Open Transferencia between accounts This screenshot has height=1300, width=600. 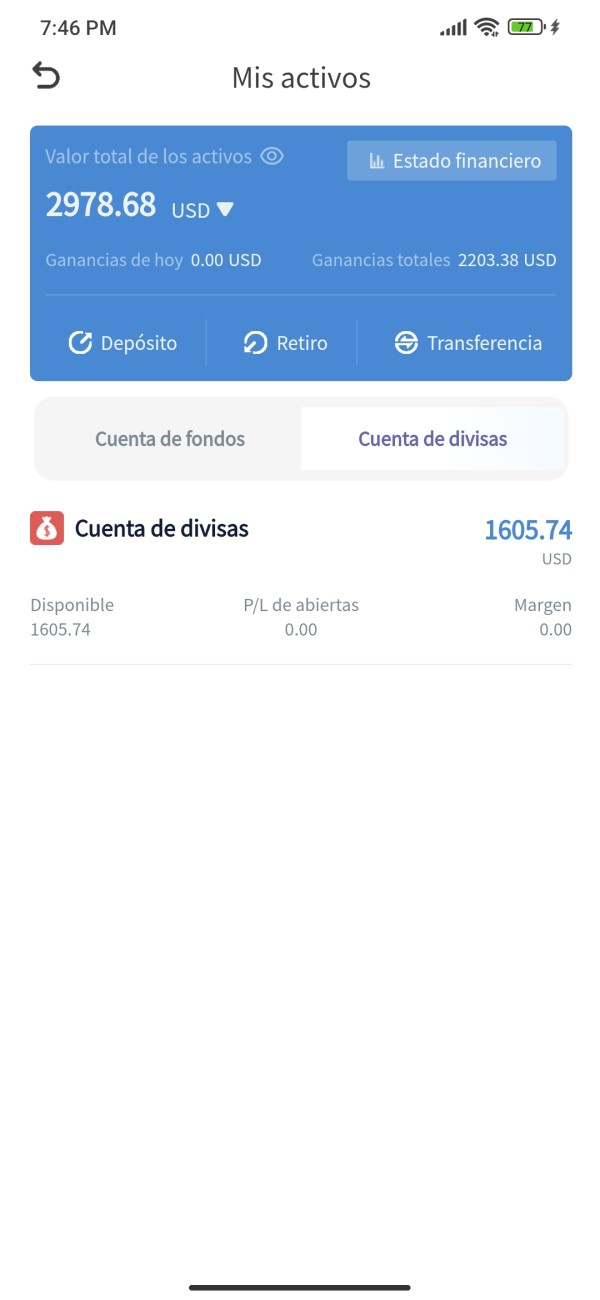(467, 343)
